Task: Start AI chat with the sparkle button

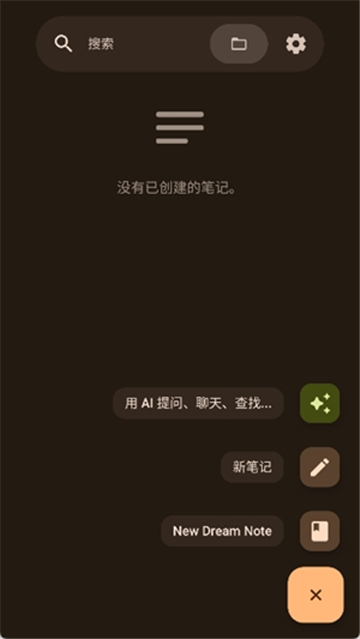Action: click(320, 403)
